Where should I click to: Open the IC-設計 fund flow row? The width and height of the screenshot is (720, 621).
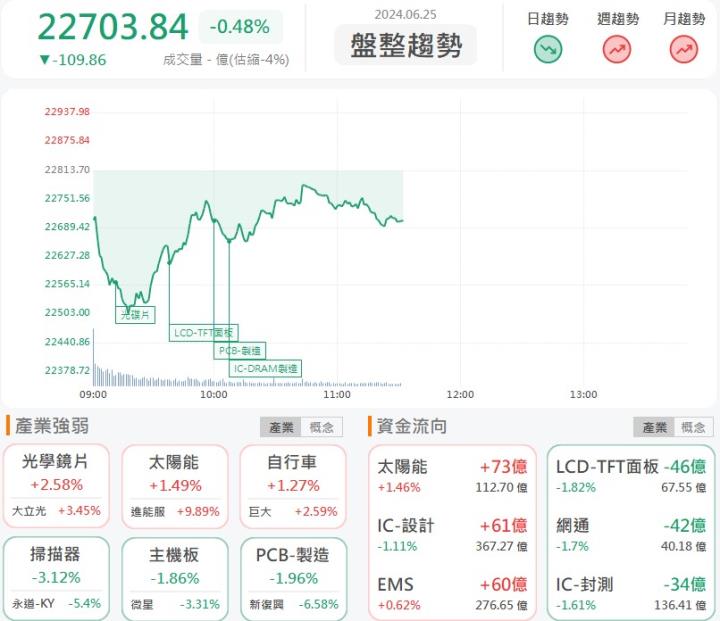(x=452, y=534)
